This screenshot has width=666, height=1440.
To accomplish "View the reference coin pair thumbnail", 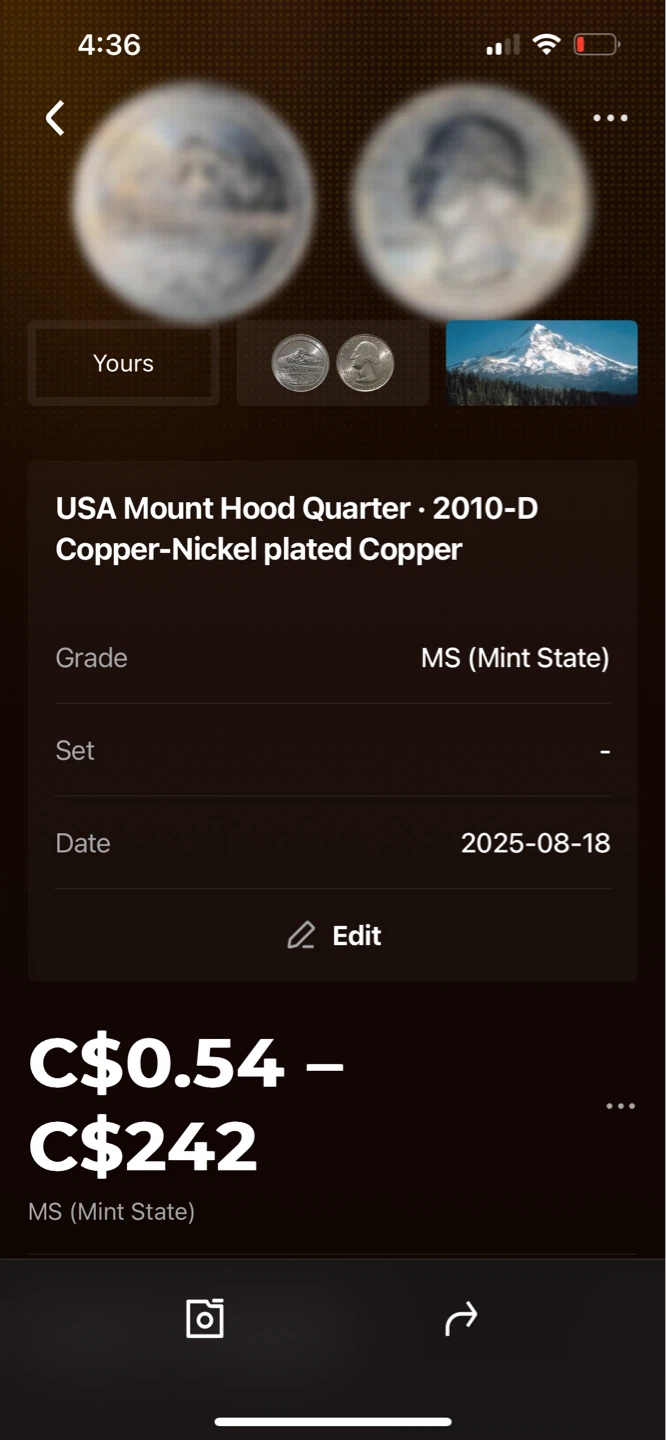I will click(x=333, y=363).
